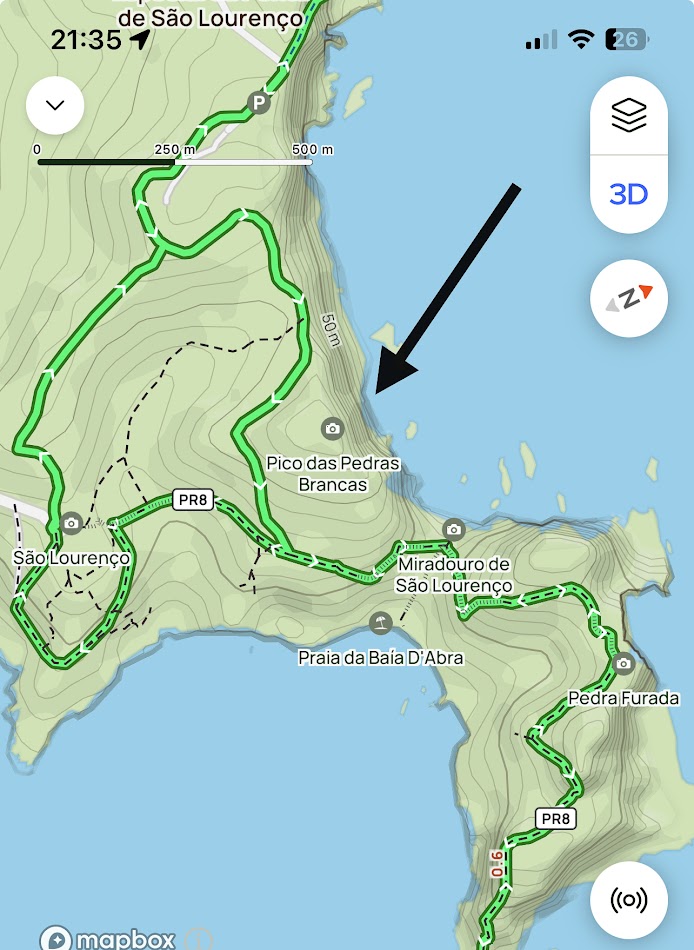Switch the map to 3D view
The width and height of the screenshot is (694, 950).
[x=629, y=194]
